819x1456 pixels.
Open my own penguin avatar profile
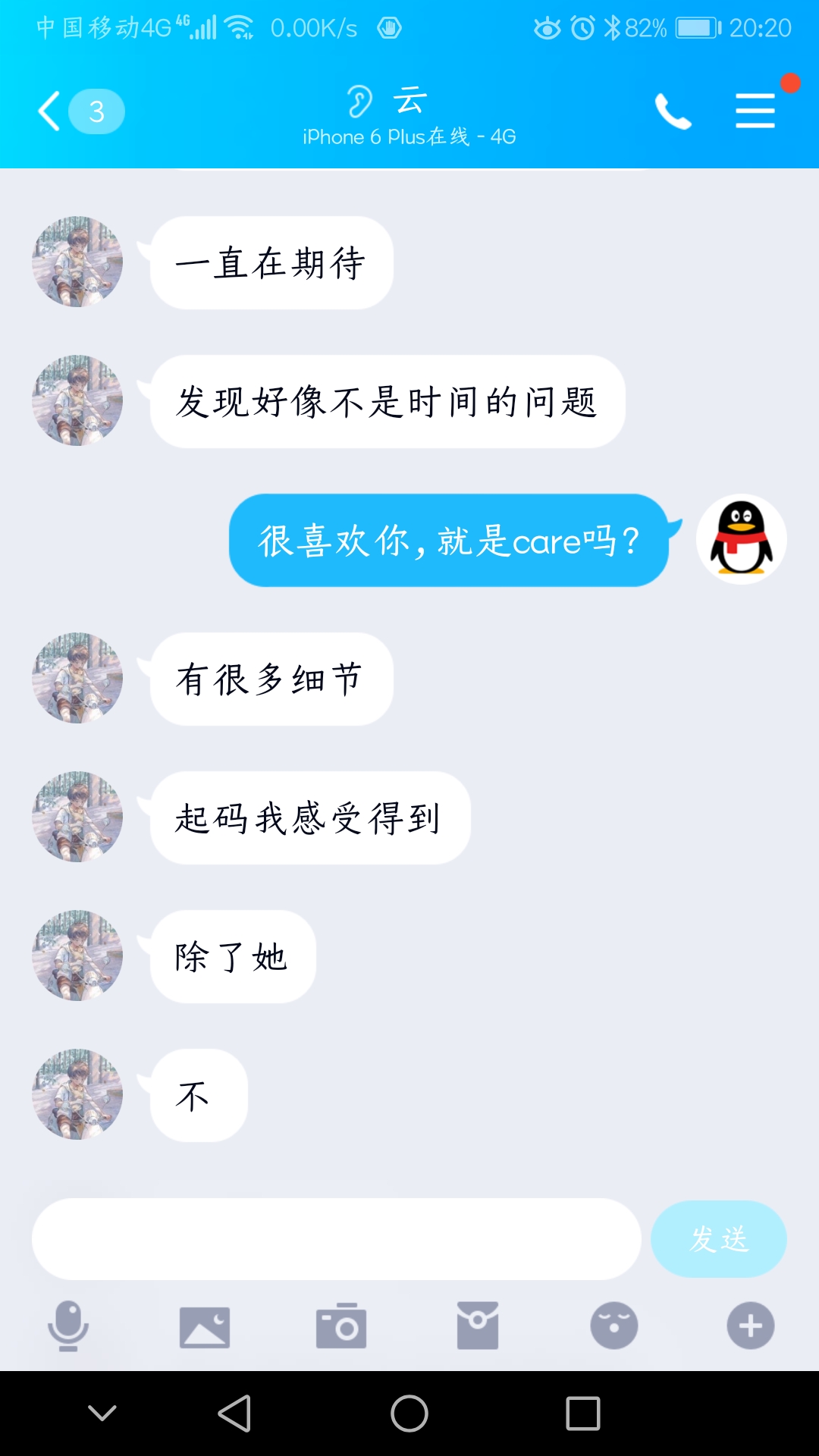click(741, 540)
